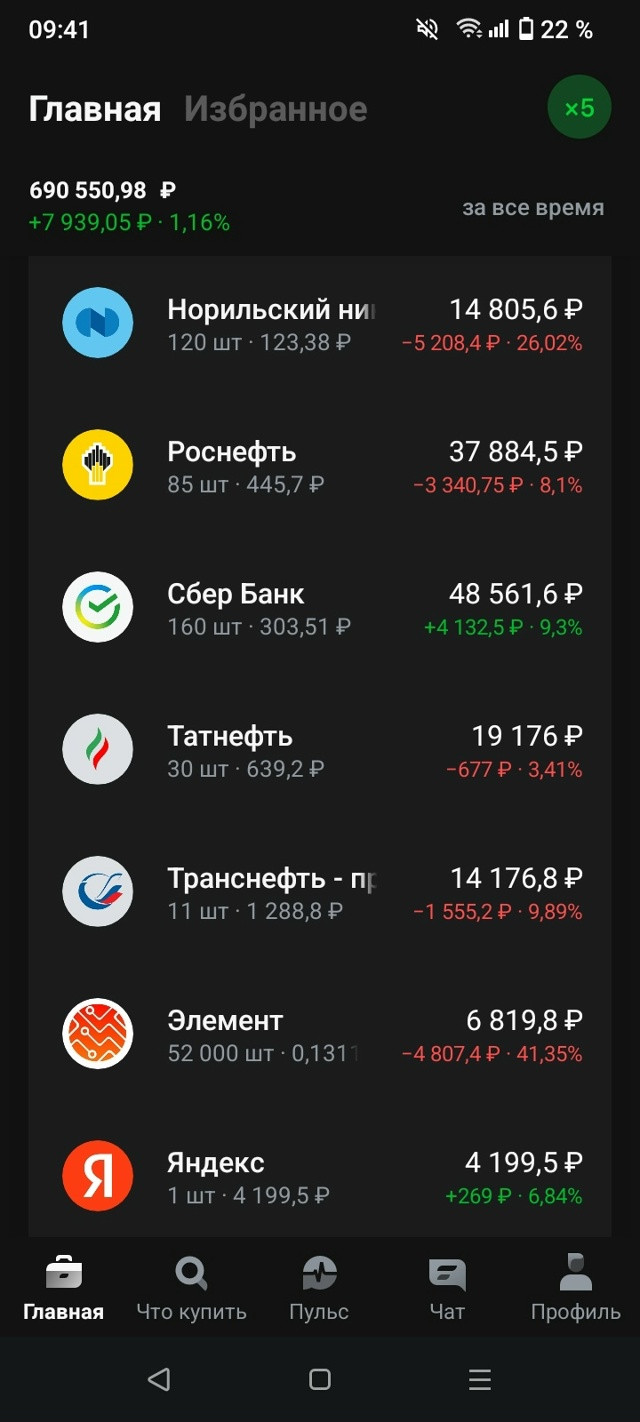Tap the green ×5 badge
Image resolution: width=640 pixels, height=1422 pixels.
(579, 107)
